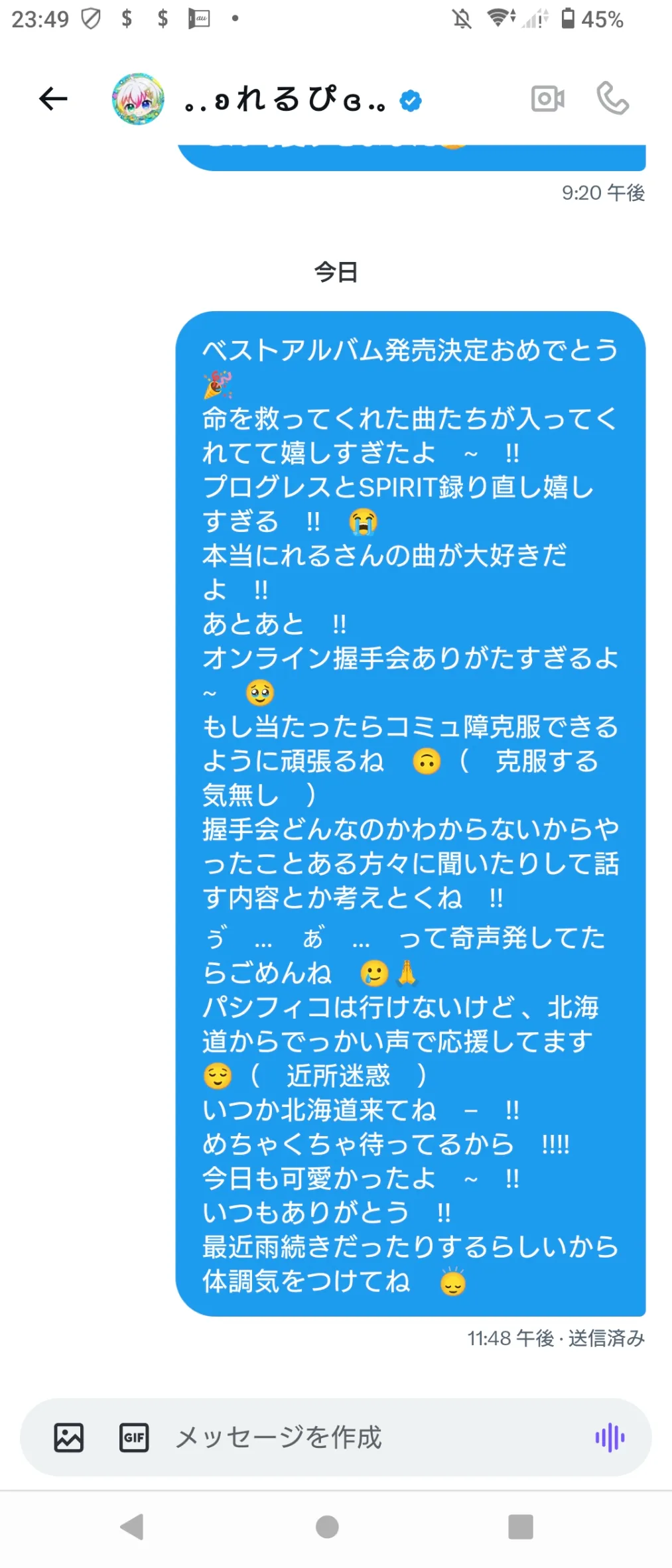Start a video call
This screenshot has width=672, height=1568.
[548, 99]
